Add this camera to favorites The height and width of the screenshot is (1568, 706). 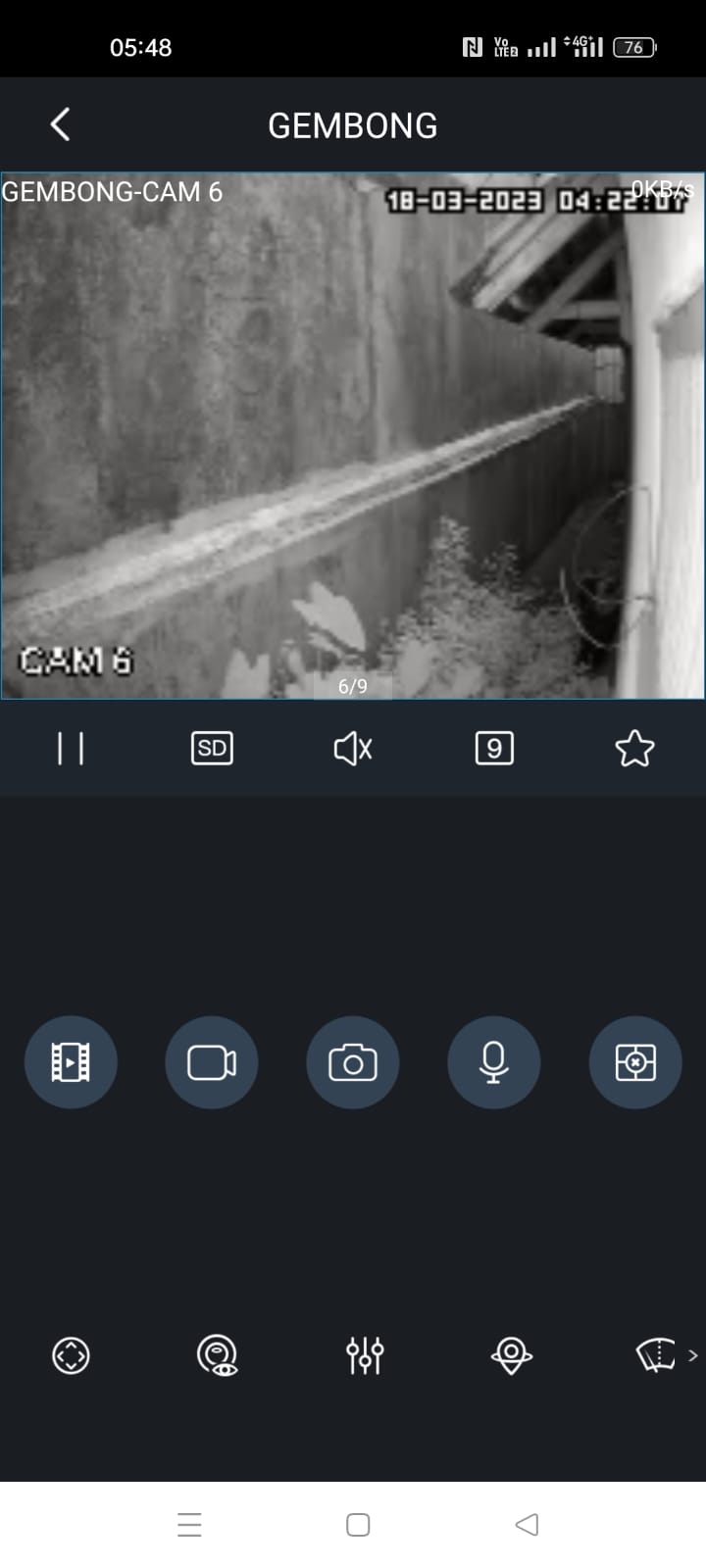coord(634,749)
